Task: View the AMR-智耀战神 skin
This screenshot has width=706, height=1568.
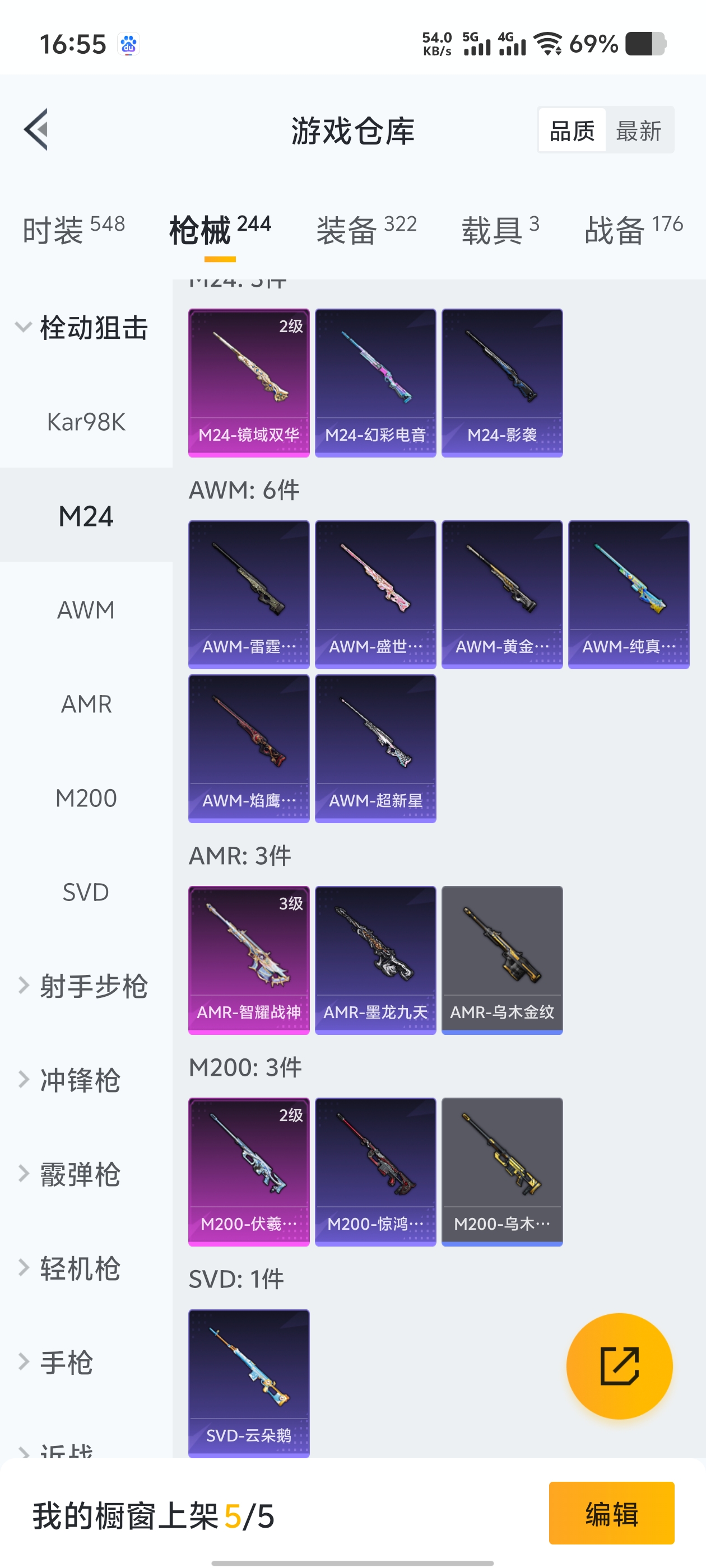Action: [x=249, y=959]
